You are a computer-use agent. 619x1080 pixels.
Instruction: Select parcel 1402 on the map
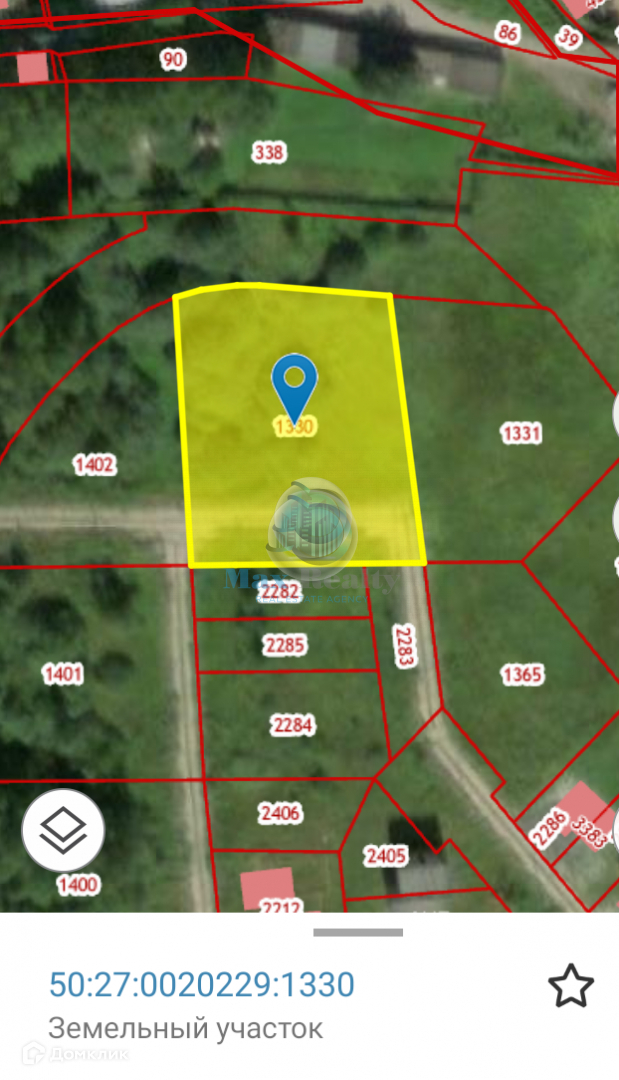[95, 464]
